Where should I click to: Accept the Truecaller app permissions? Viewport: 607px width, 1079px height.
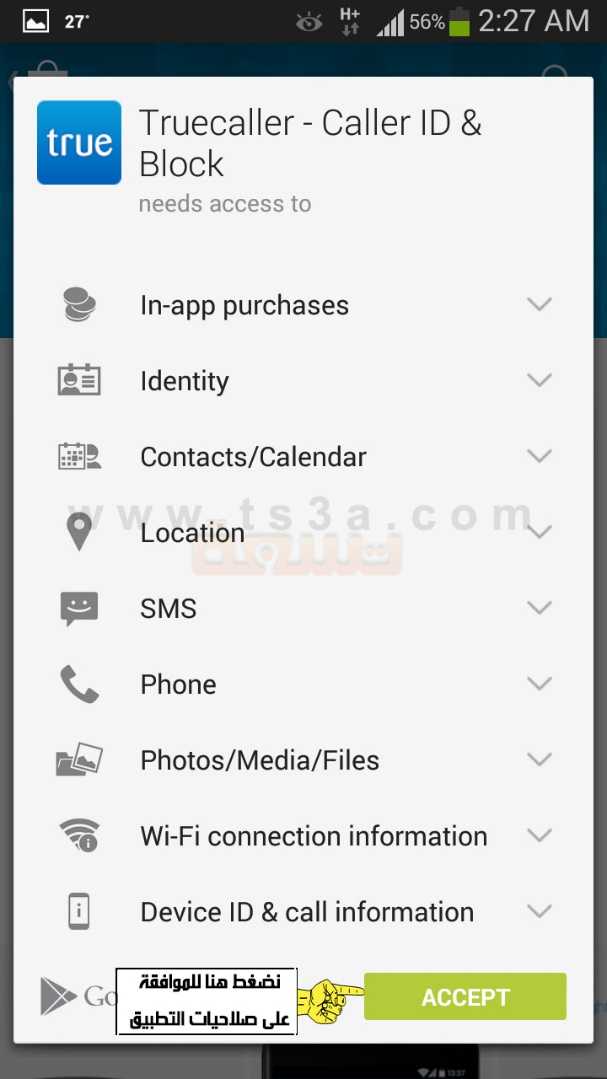(x=465, y=996)
